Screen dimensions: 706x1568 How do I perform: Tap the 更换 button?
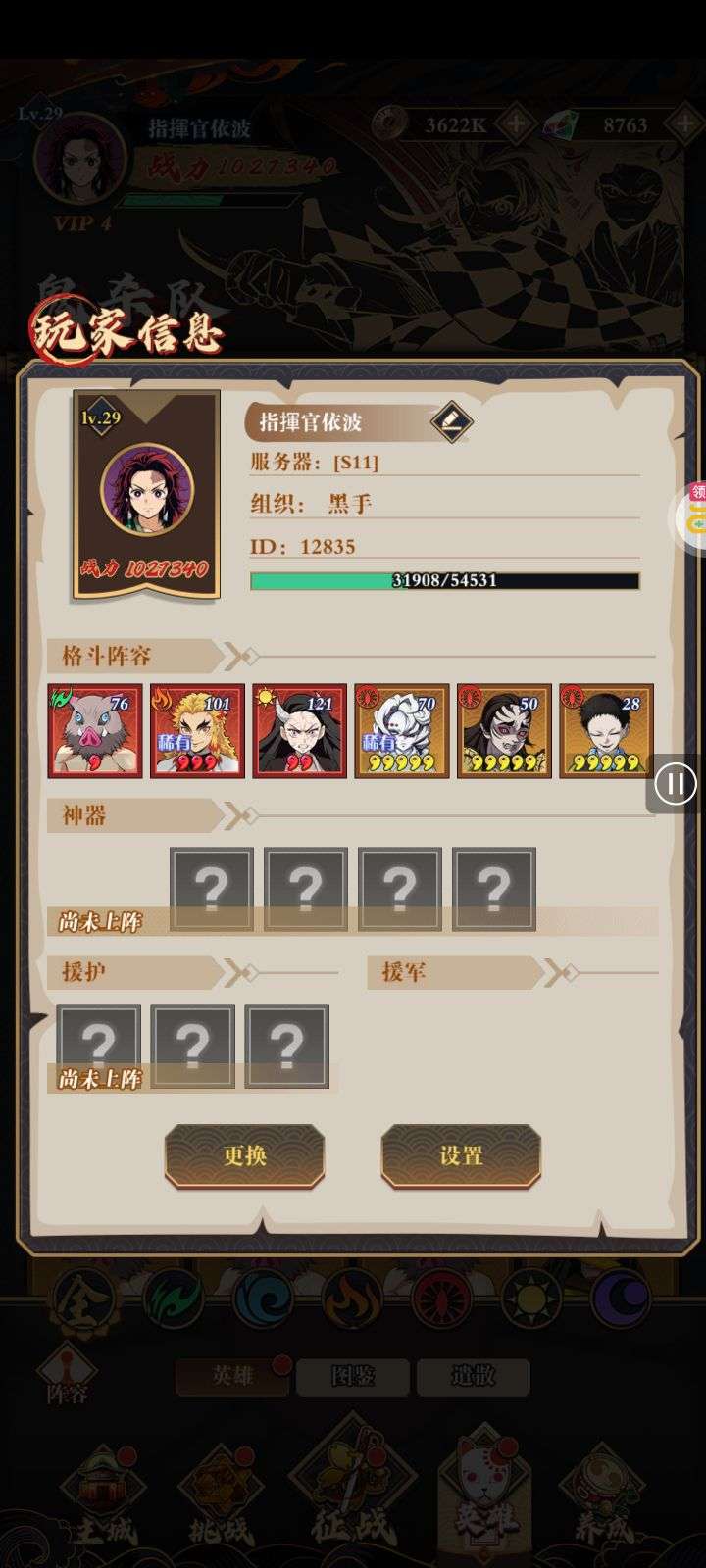point(244,1155)
